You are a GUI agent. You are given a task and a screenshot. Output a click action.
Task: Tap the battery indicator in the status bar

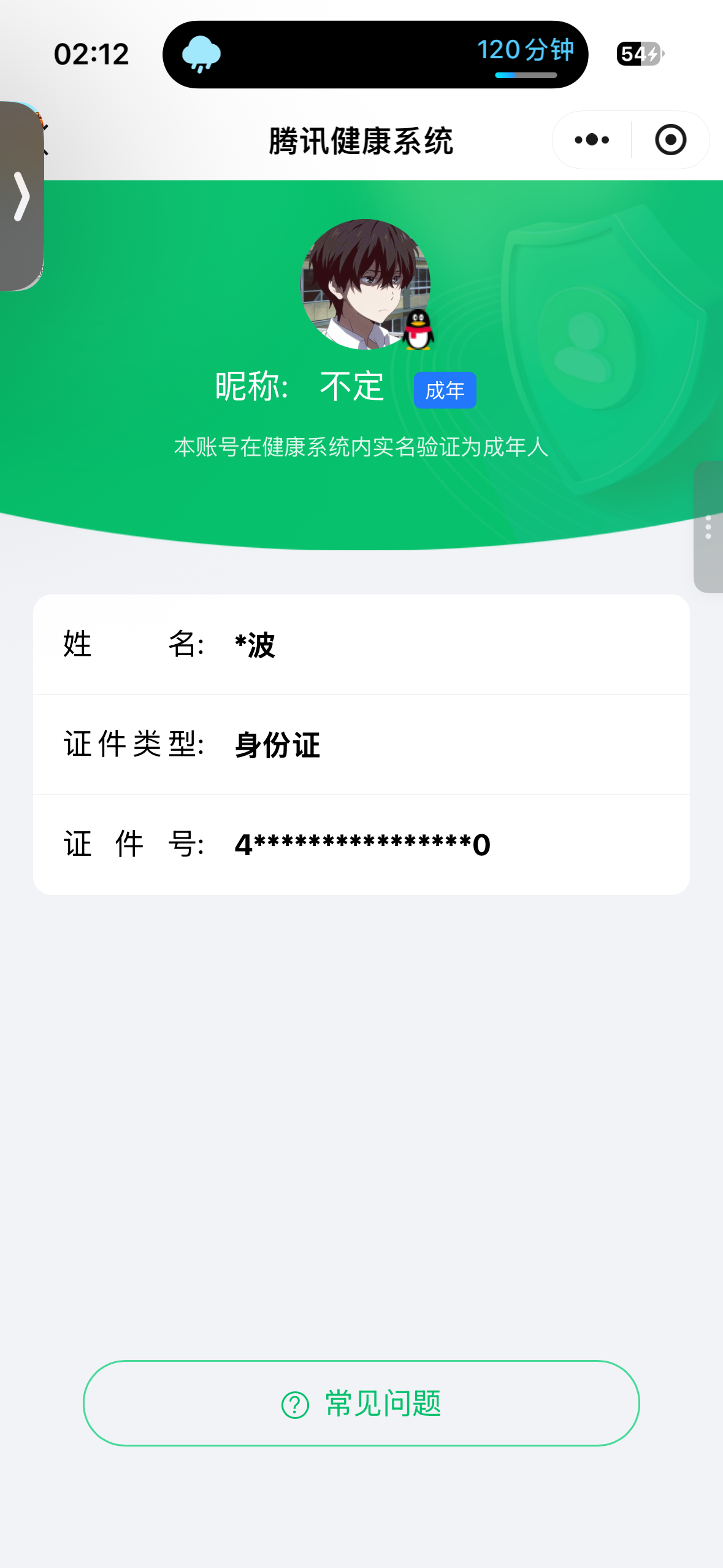point(638,54)
